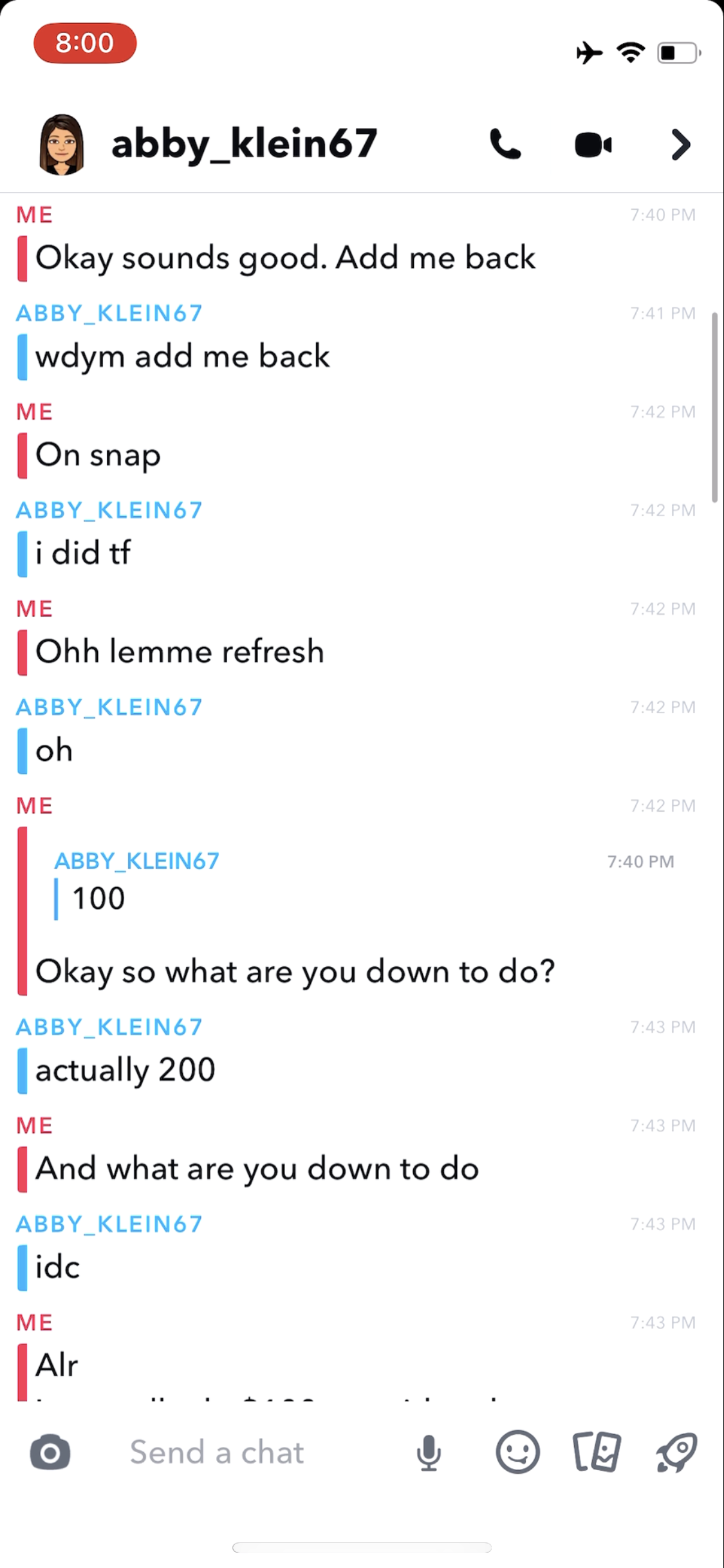Open the rocket minis and games icon

coord(676,1452)
